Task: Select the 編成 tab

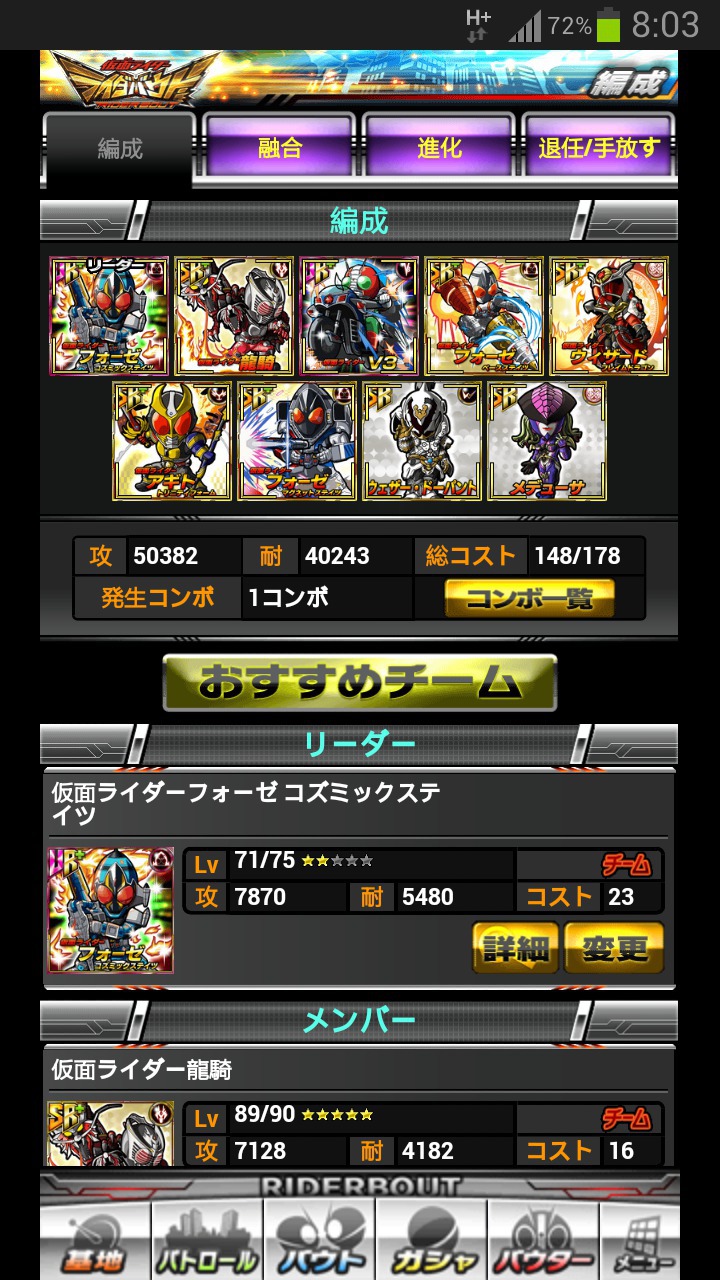Action: [120, 150]
